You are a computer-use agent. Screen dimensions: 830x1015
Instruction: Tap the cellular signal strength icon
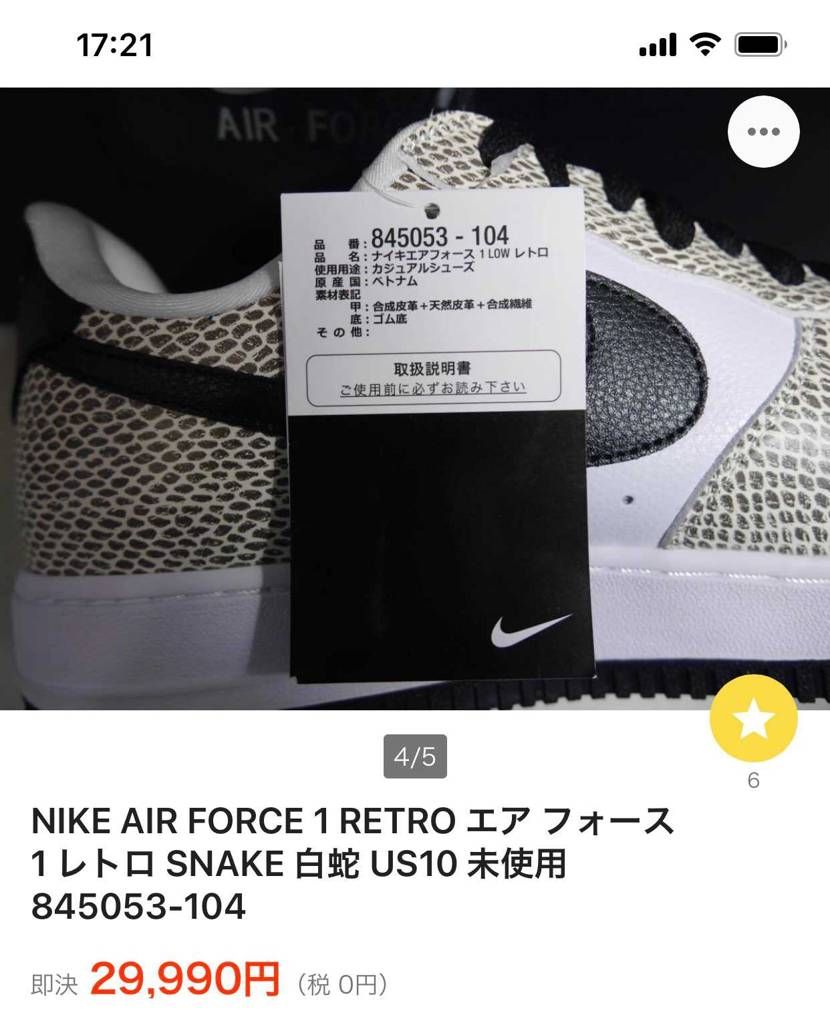coord(659,46)
